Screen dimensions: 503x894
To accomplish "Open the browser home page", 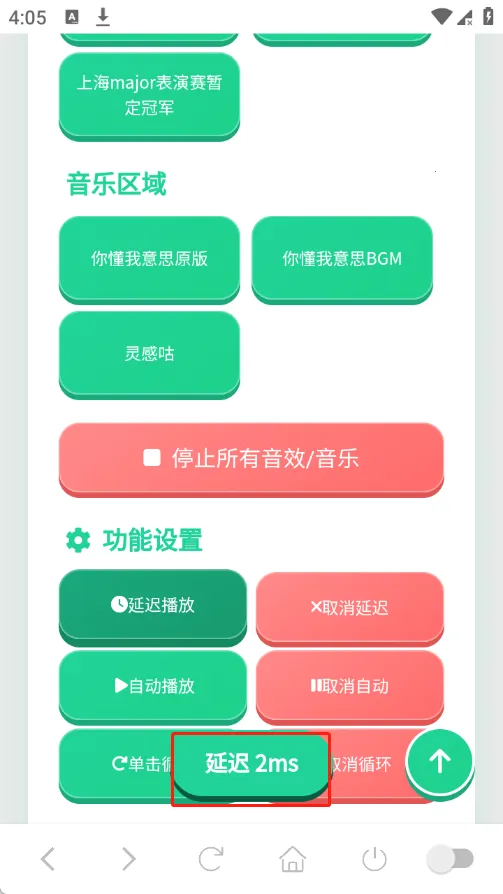I will point(293,859).
